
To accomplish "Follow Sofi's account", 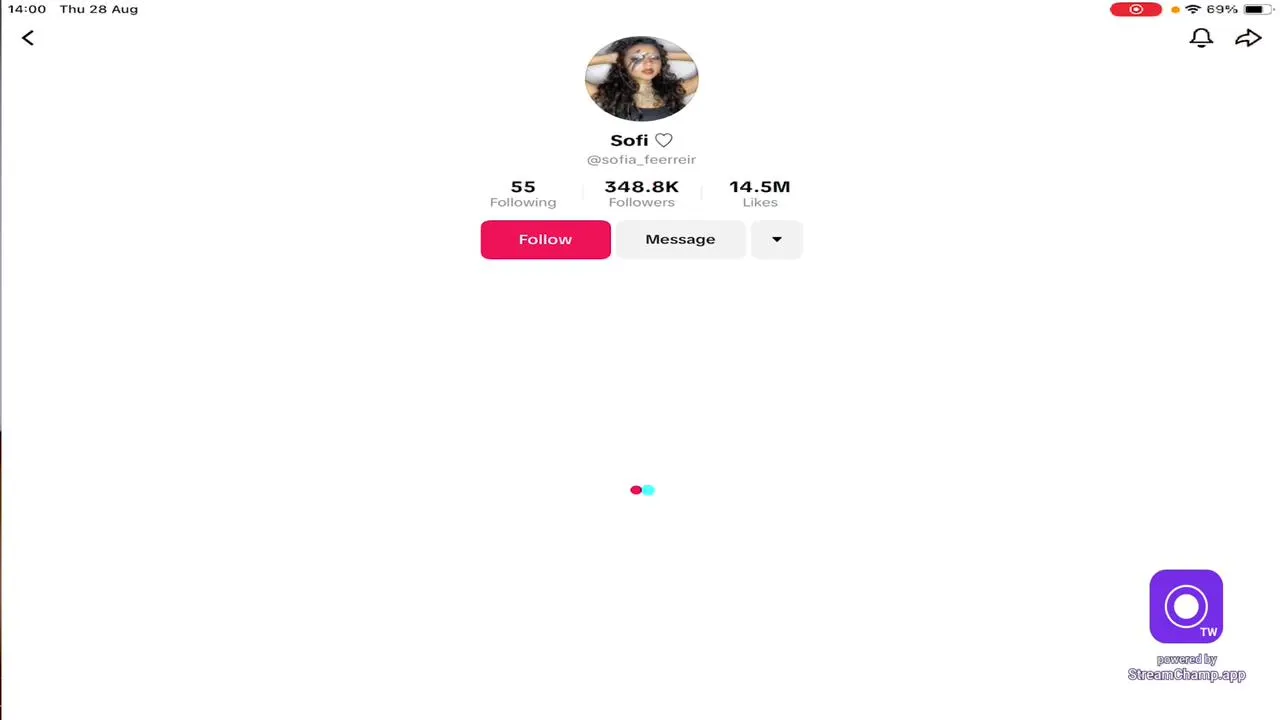I will [x=545, y=240].
